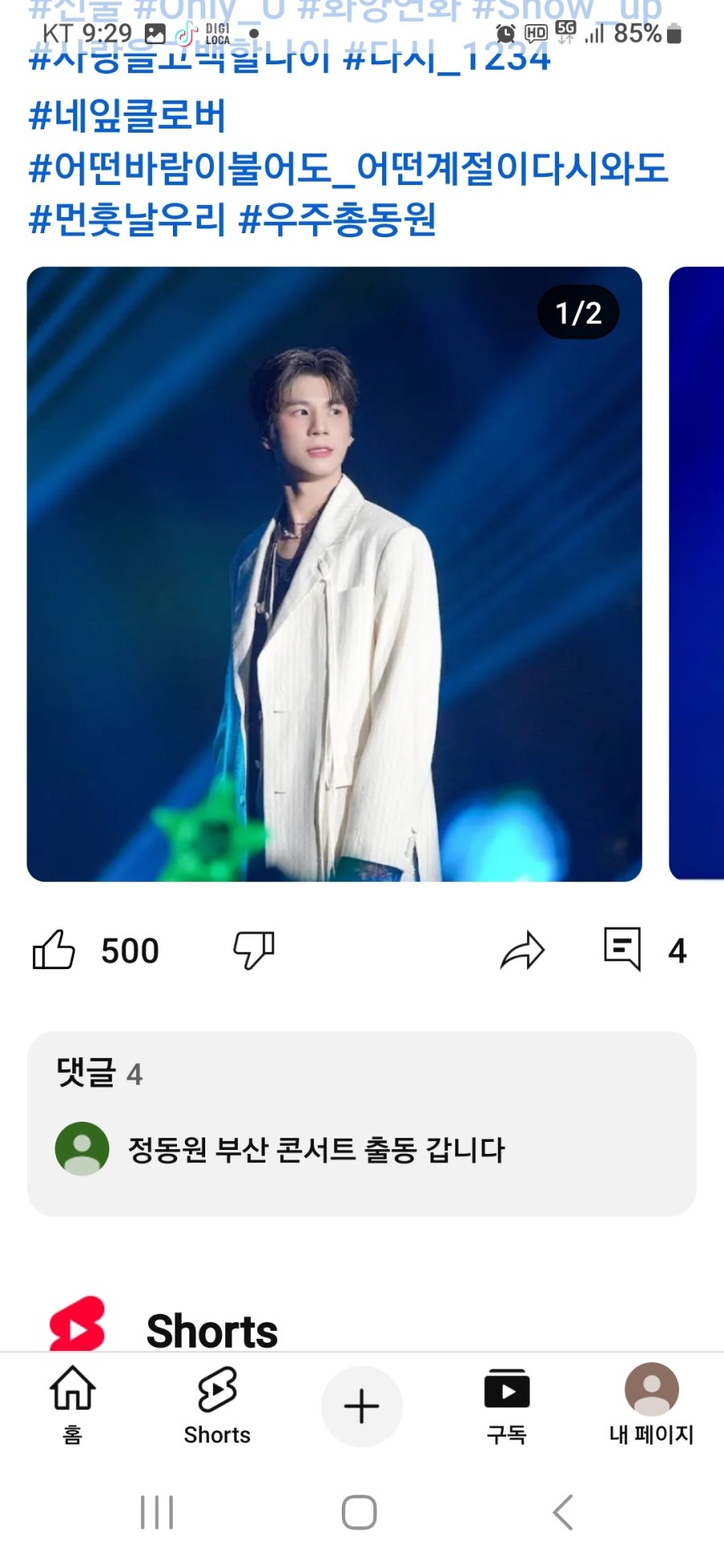Open the 댓글 4 comments preview box
The image size is (724, 1568).
(361, 1123)
